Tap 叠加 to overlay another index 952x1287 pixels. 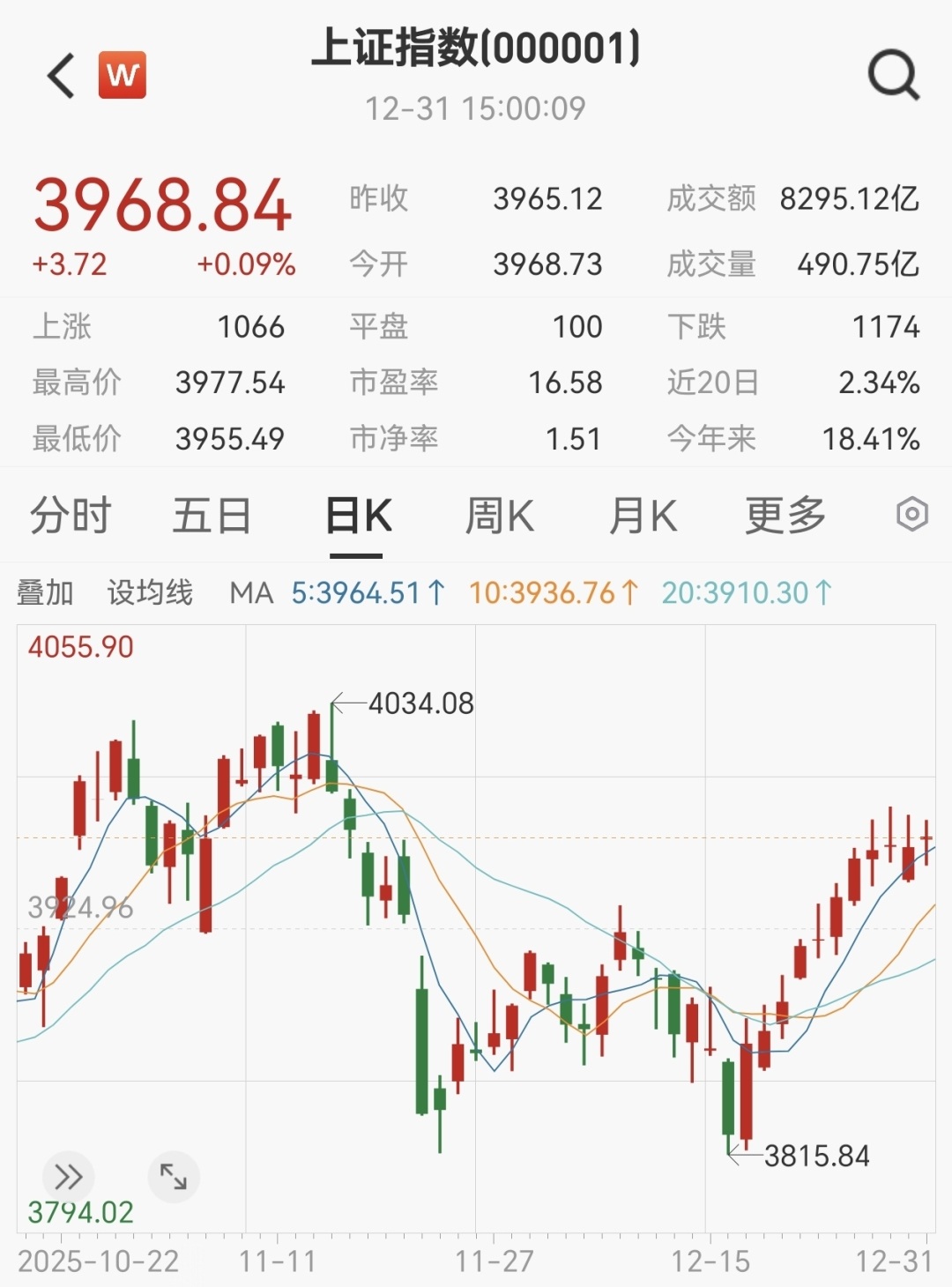click(x=45, y=593)
